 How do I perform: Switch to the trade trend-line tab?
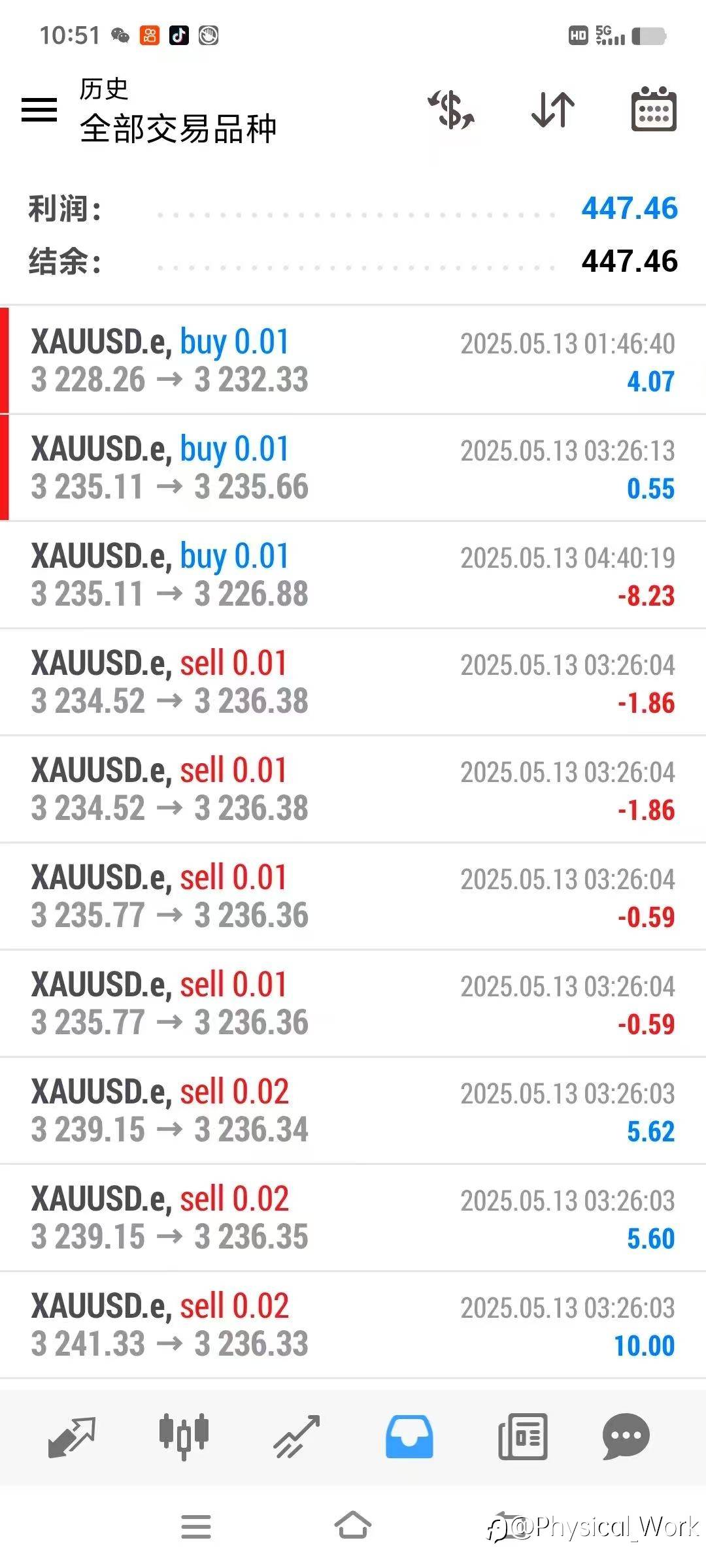pyautogui.click(x=297, y=1437)
